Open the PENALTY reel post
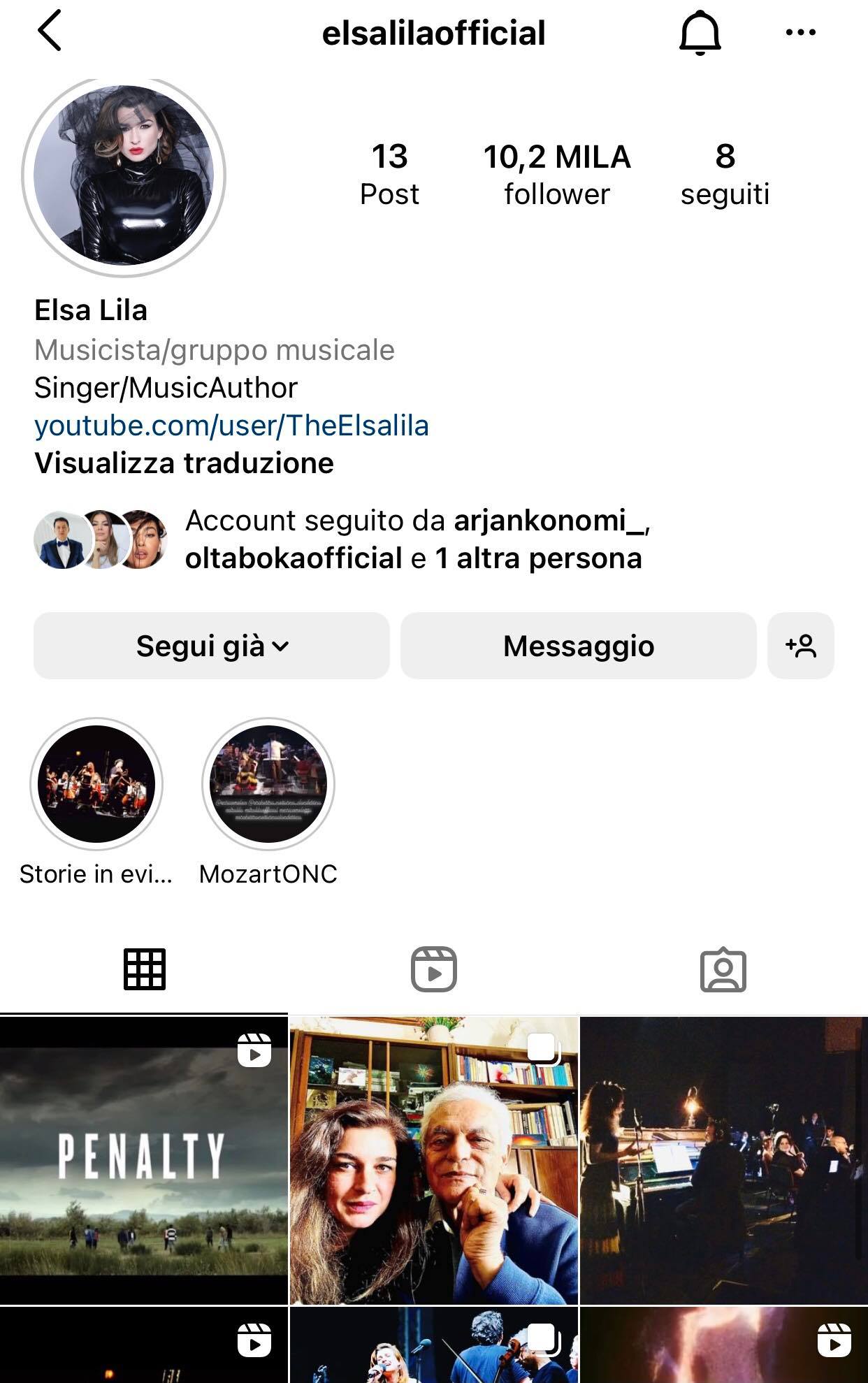 tap(143, 1160)
